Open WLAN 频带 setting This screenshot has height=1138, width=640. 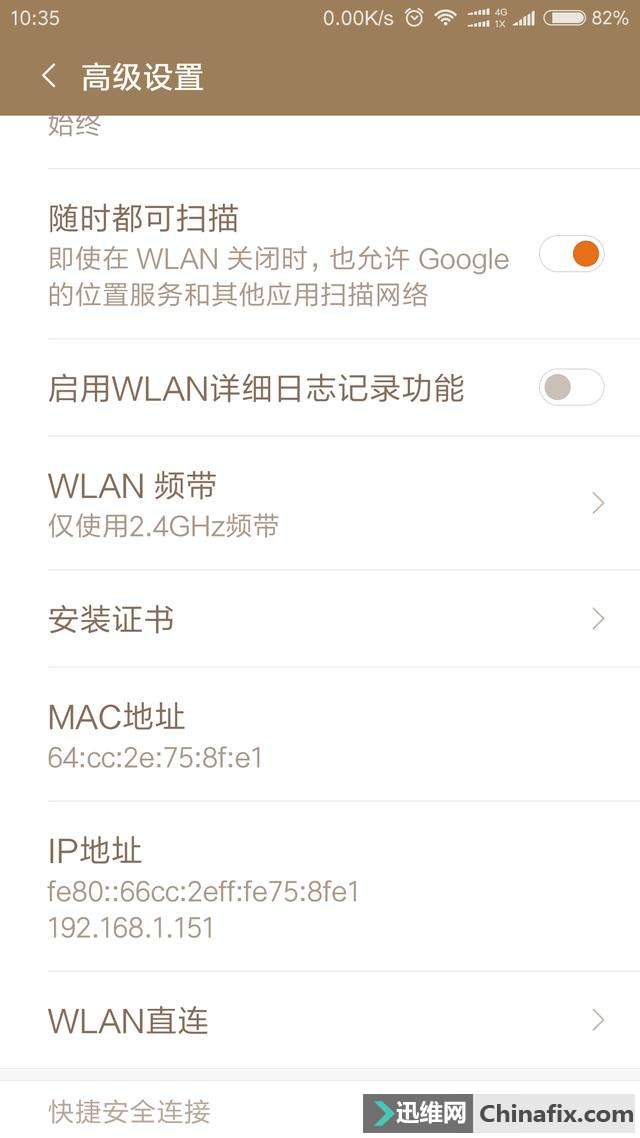click(320, 503)
